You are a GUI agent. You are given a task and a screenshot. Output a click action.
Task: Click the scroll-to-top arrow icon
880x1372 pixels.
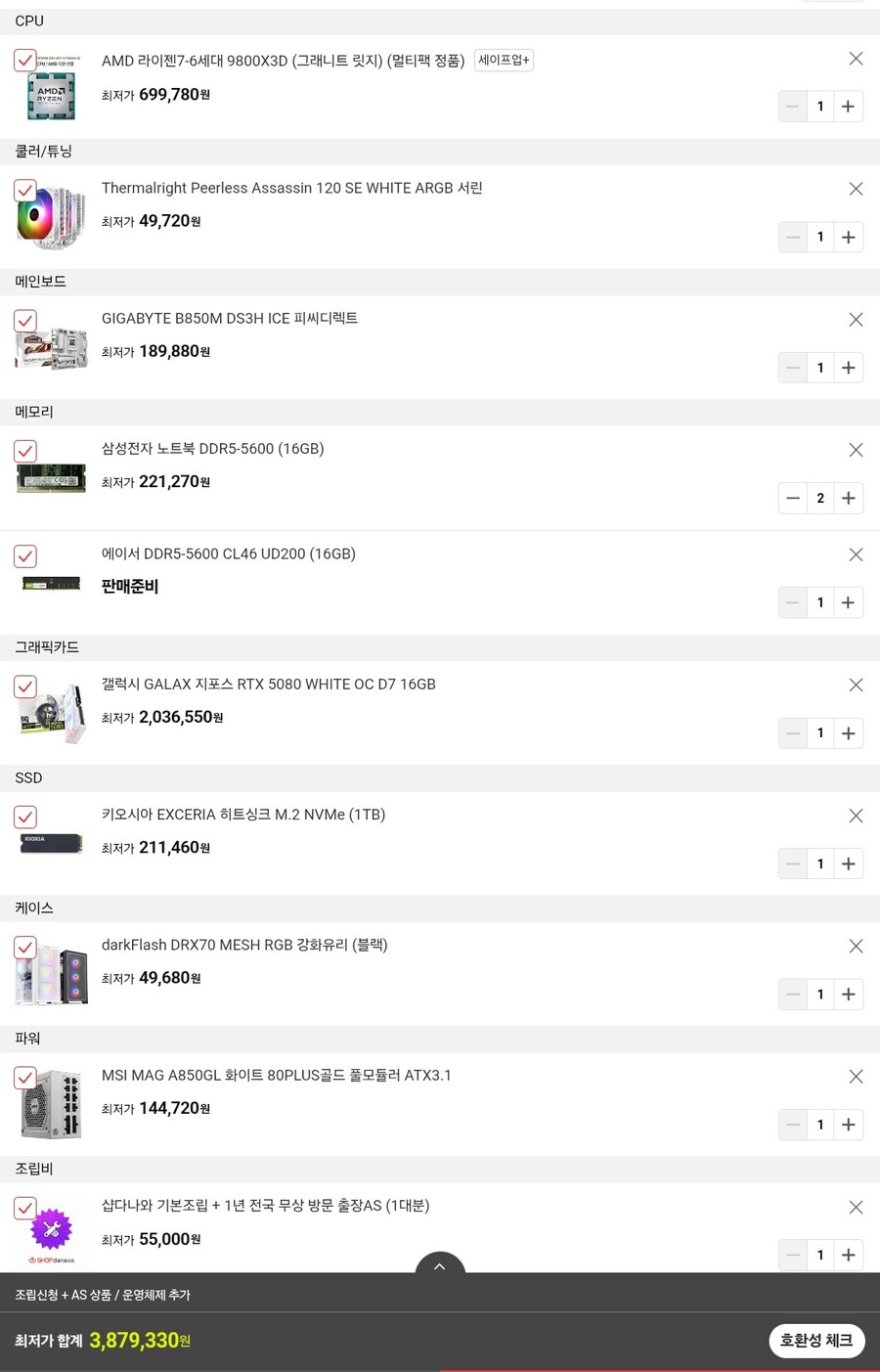pos(439,1266)
